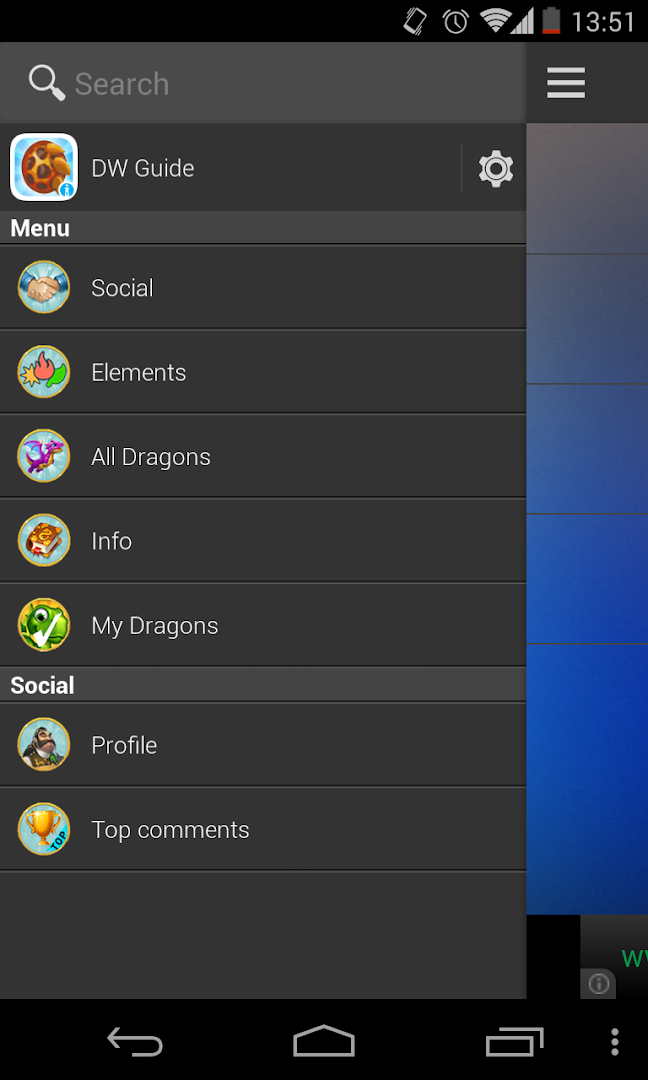Open the DW Guide entry
This screenshot has height=1080, width=648.
click(x=230, y=168)
